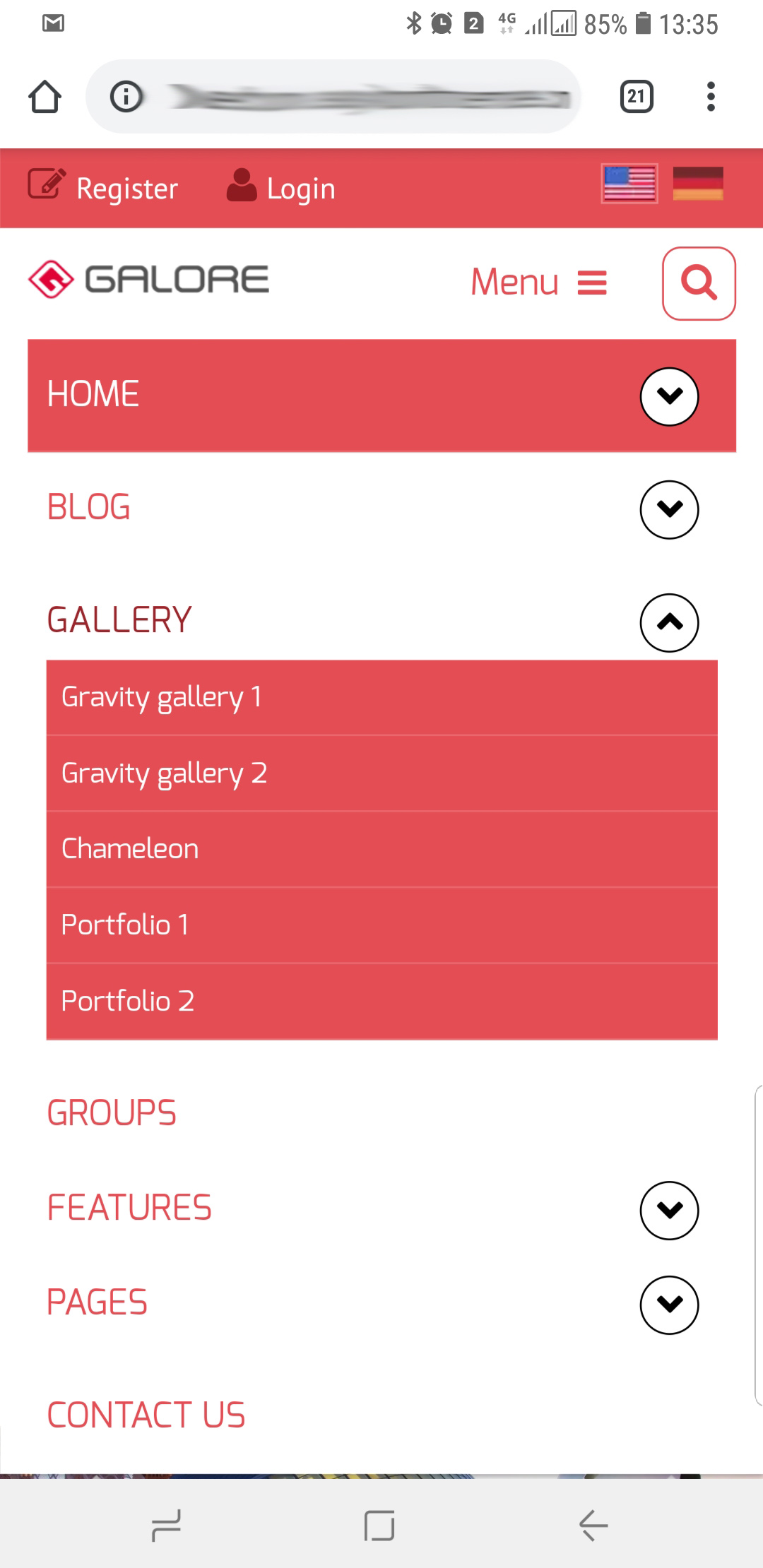Open Gravity gallery 1

(x=162, y=697)
